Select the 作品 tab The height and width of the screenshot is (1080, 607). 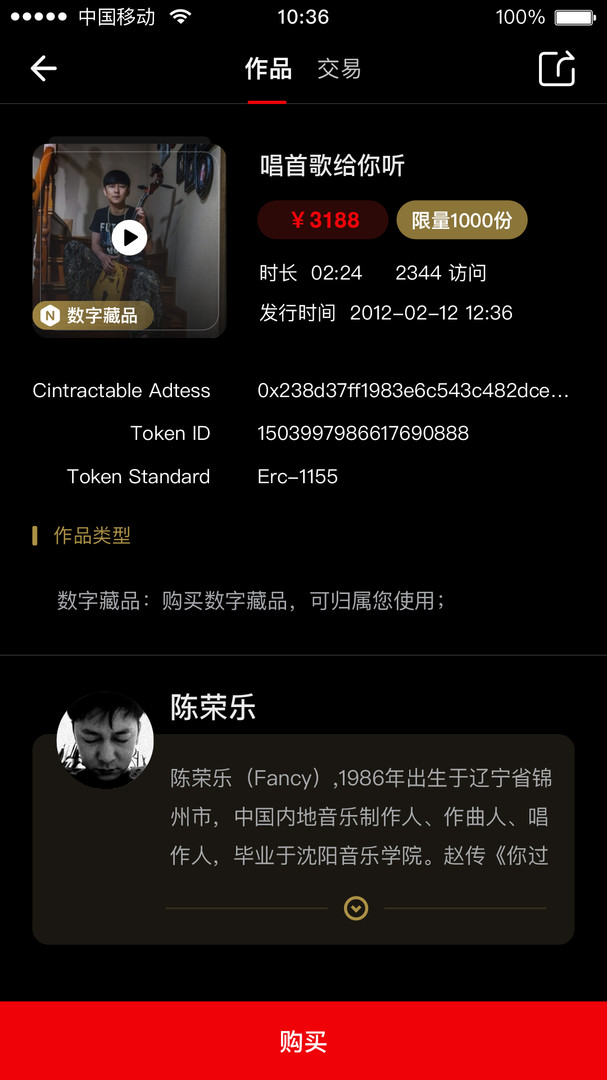click(268, 69)
